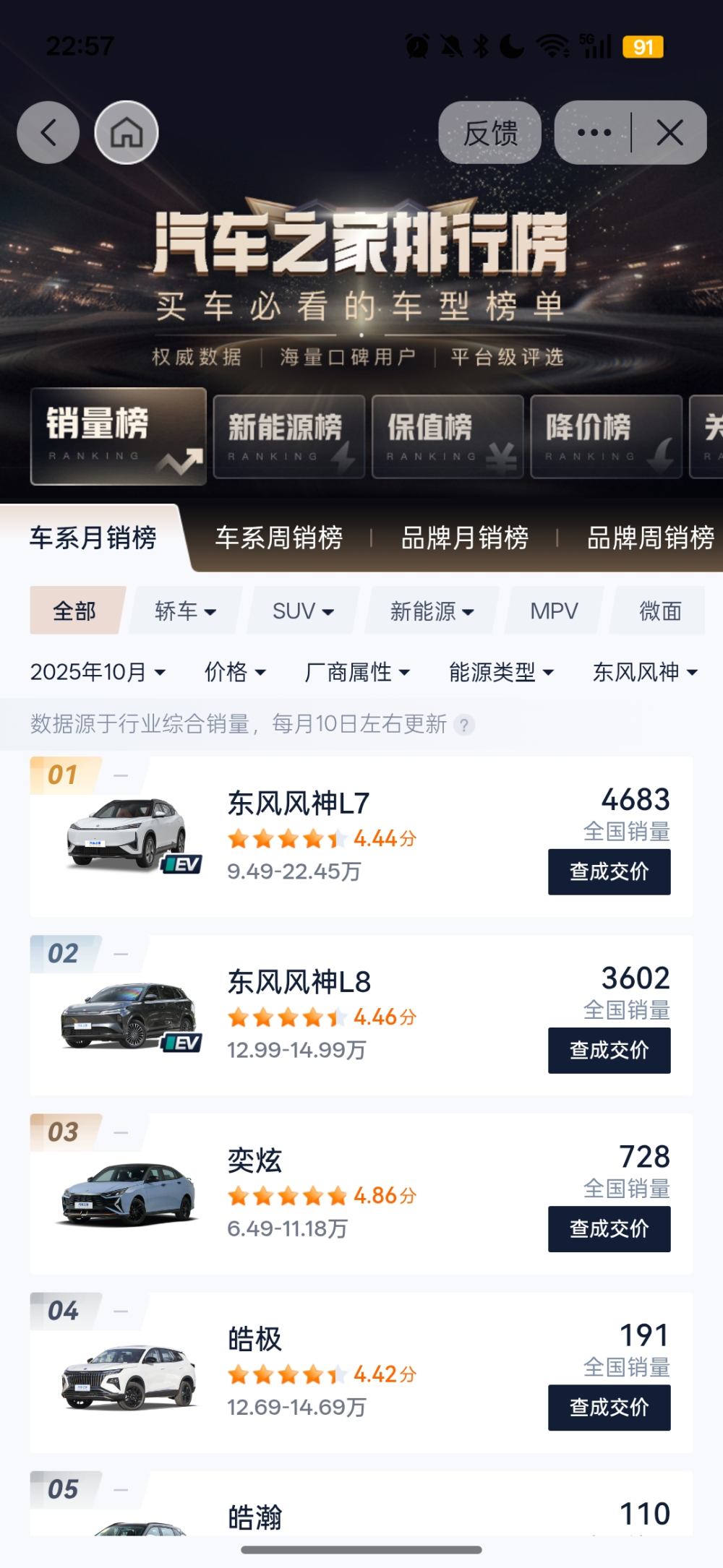Click the 反馈 feedback button
The height and width of the screenshot is (1568, 723).
tap(489, 133)
